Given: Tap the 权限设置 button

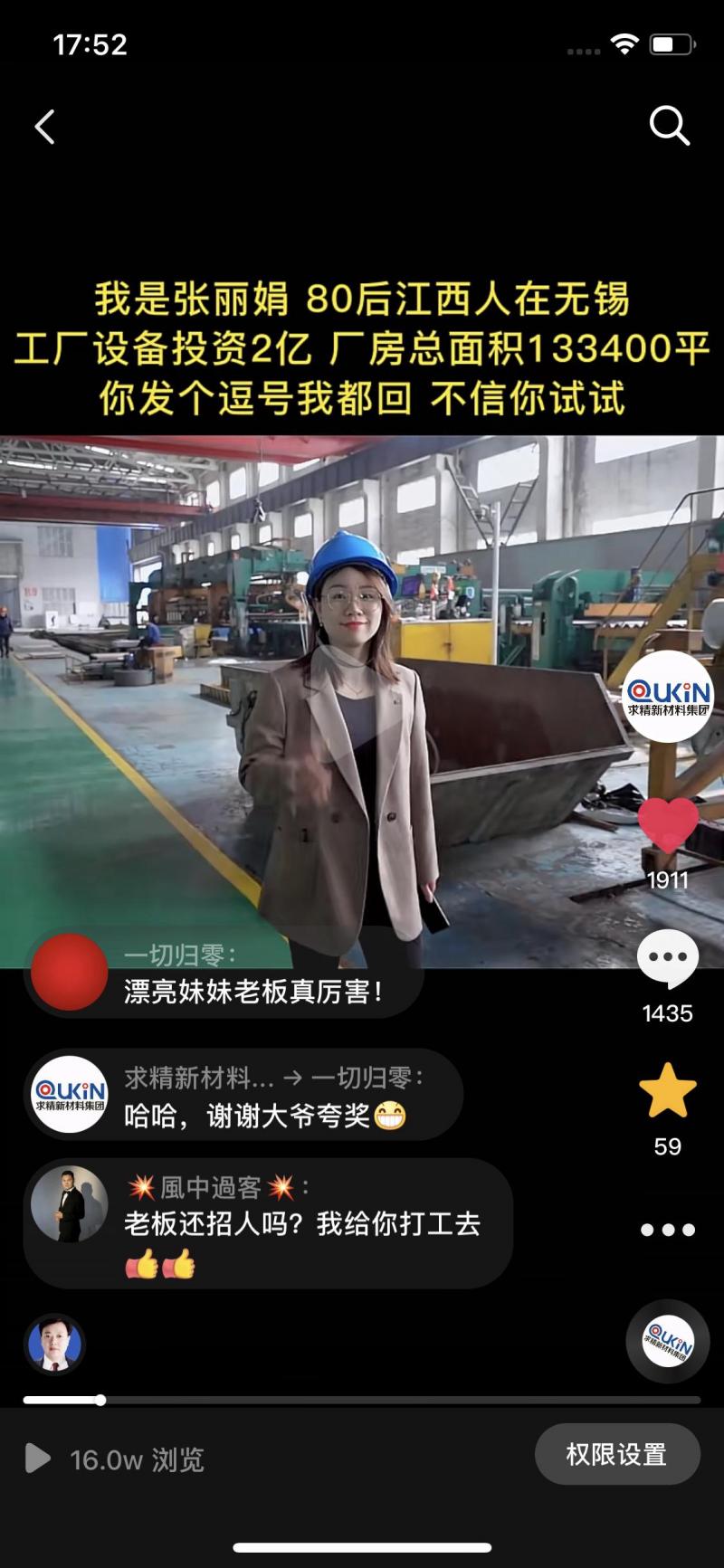Looking at the screenshot, I should [x=616, y=1454].
